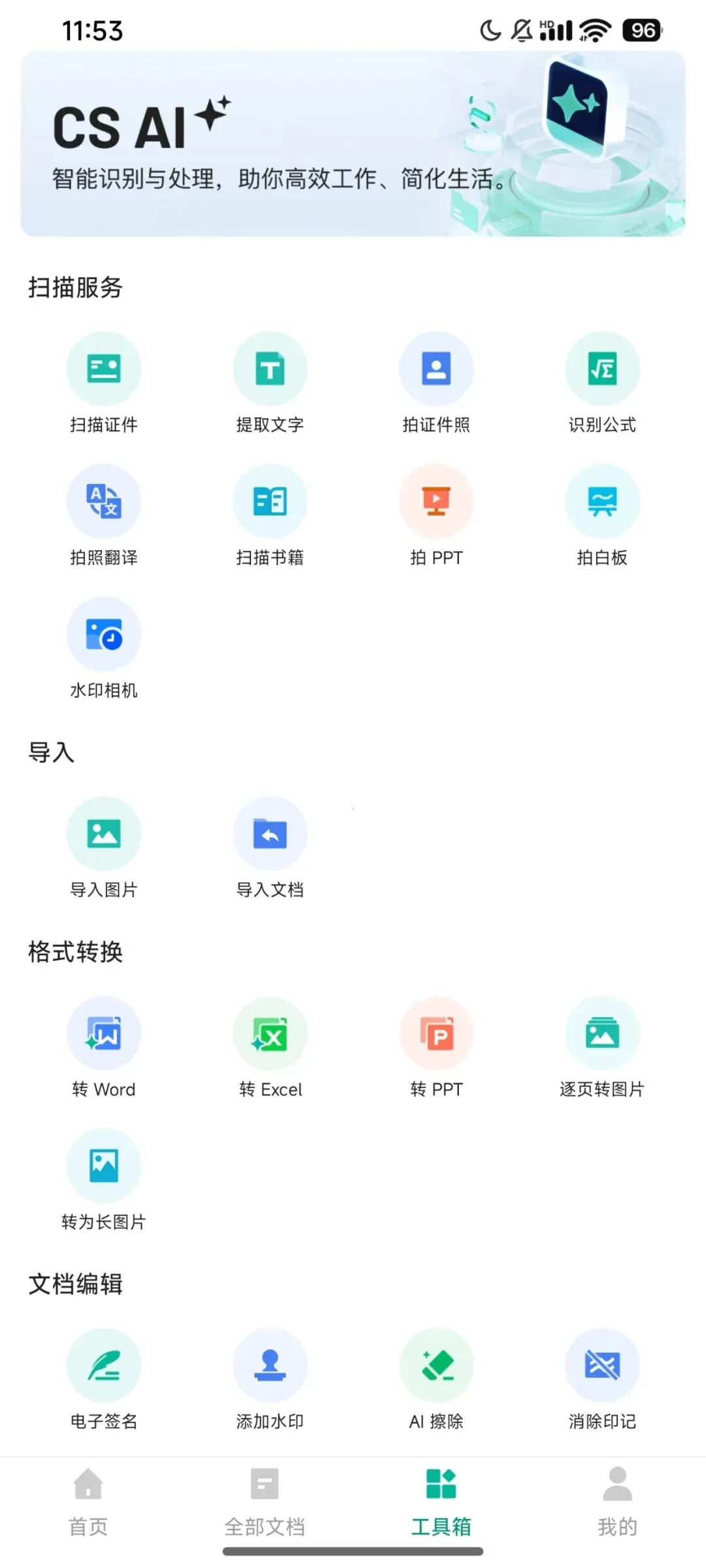706x1568 pixels.
Task: Convert with 转 Excel
Action: (270, 1048)
